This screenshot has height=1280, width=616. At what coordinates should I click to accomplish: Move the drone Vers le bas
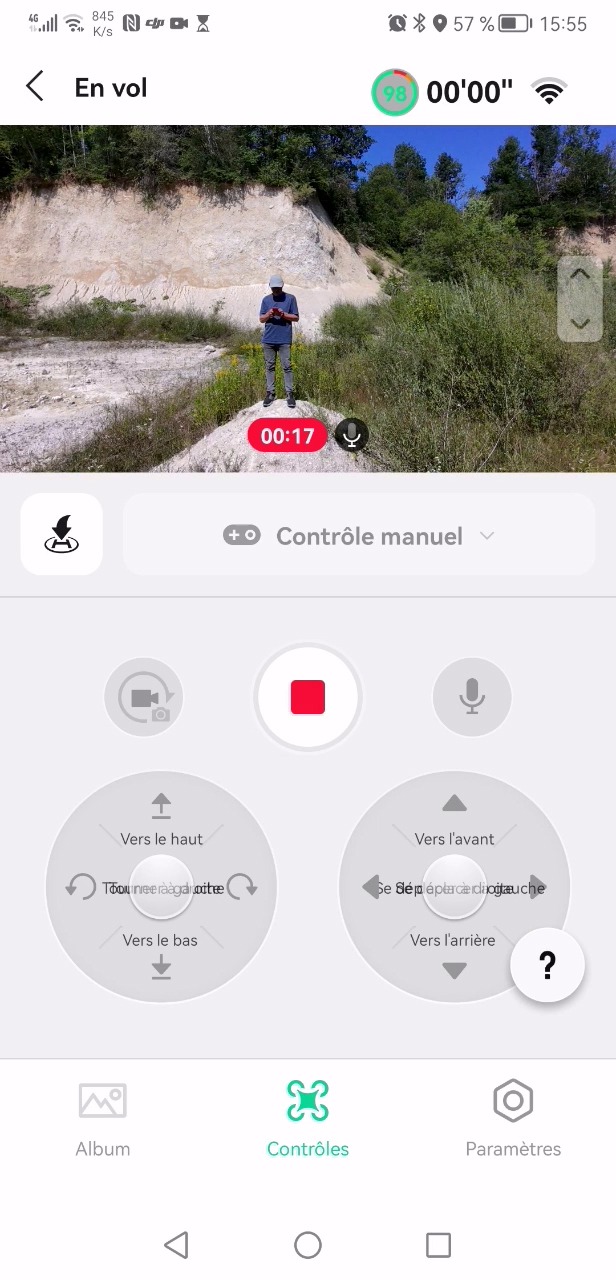[161, 967]
